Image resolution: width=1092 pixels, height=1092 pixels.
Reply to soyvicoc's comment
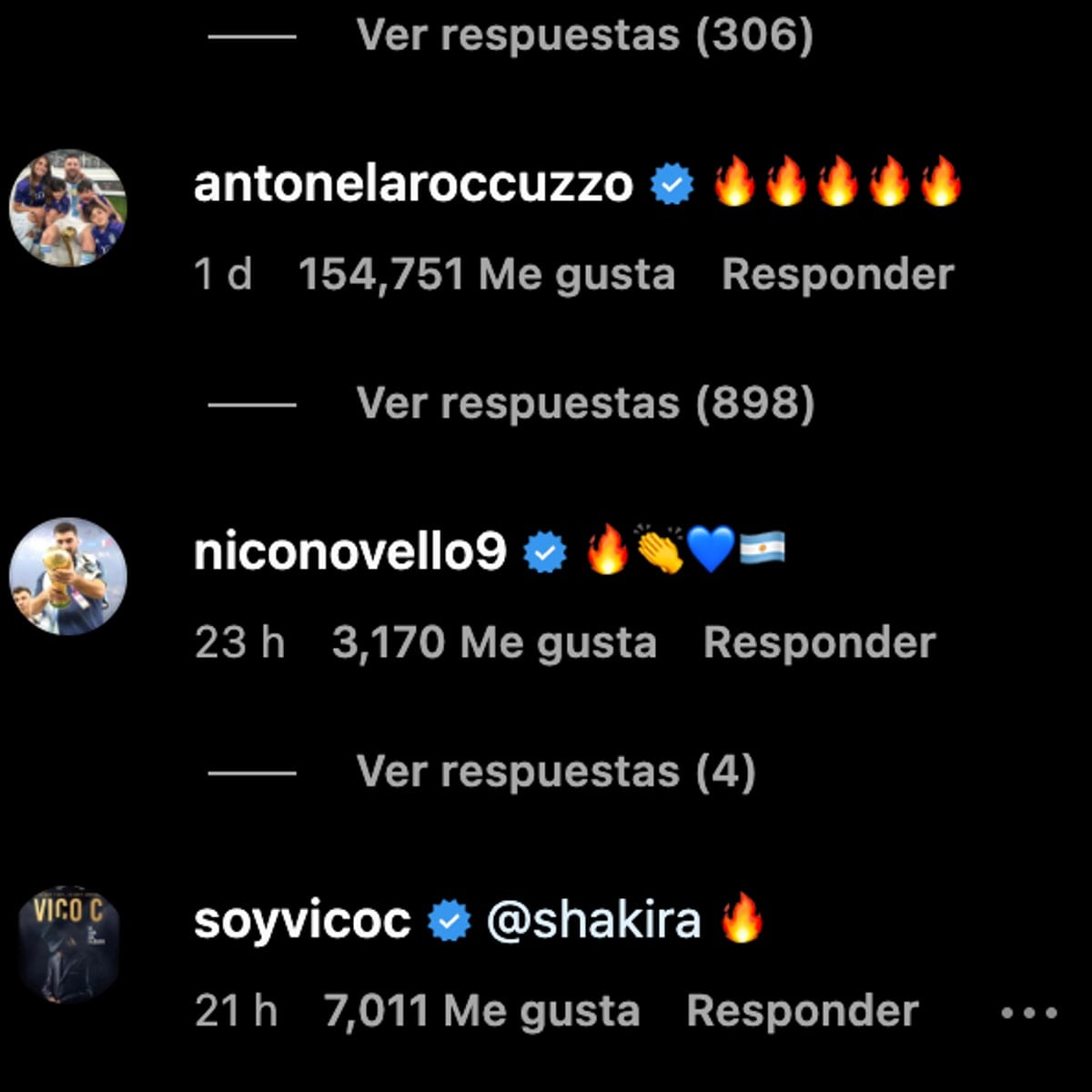point(802,1011)
